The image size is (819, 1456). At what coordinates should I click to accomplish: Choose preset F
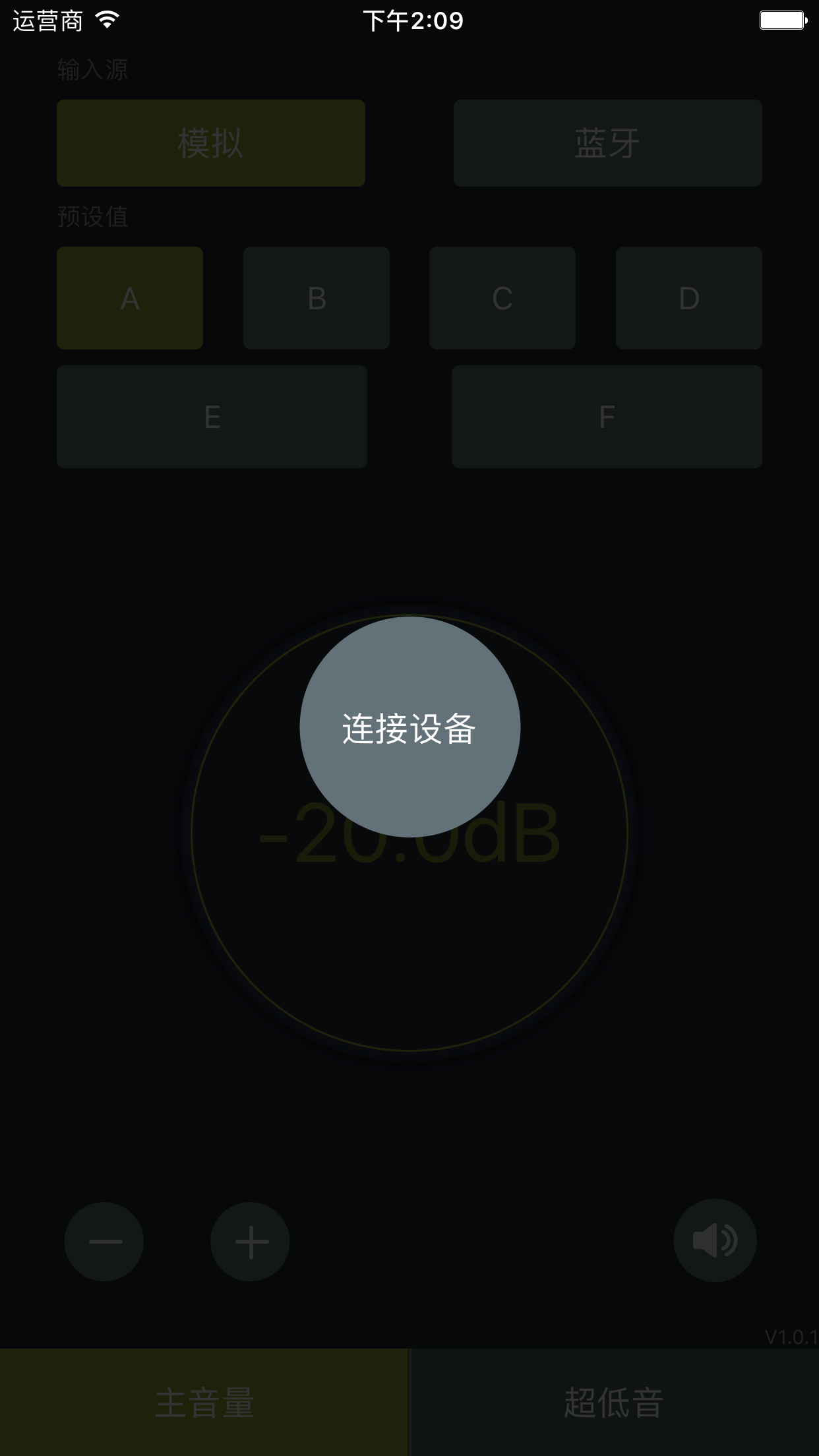(607, 416)
